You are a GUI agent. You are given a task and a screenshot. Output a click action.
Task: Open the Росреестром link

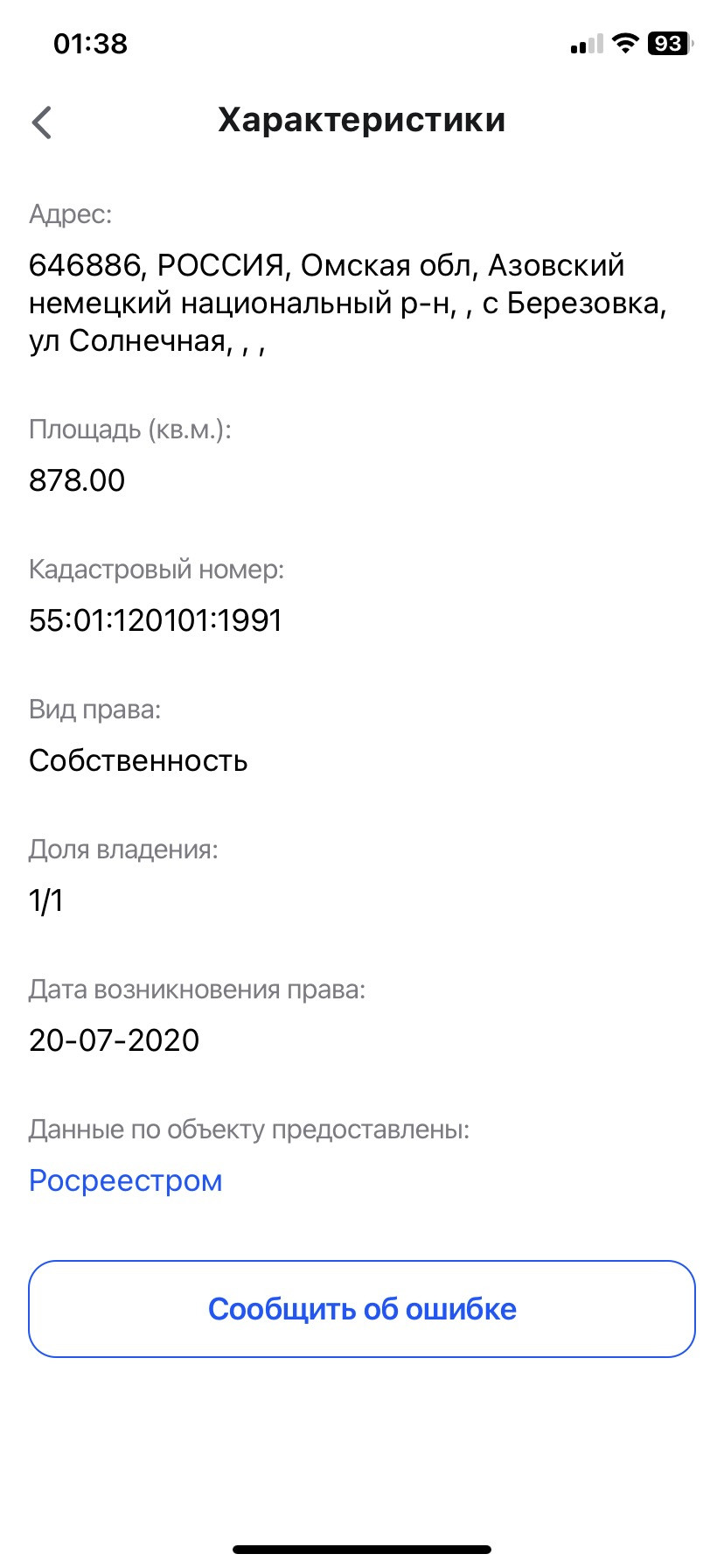(x=126, y=1180)
